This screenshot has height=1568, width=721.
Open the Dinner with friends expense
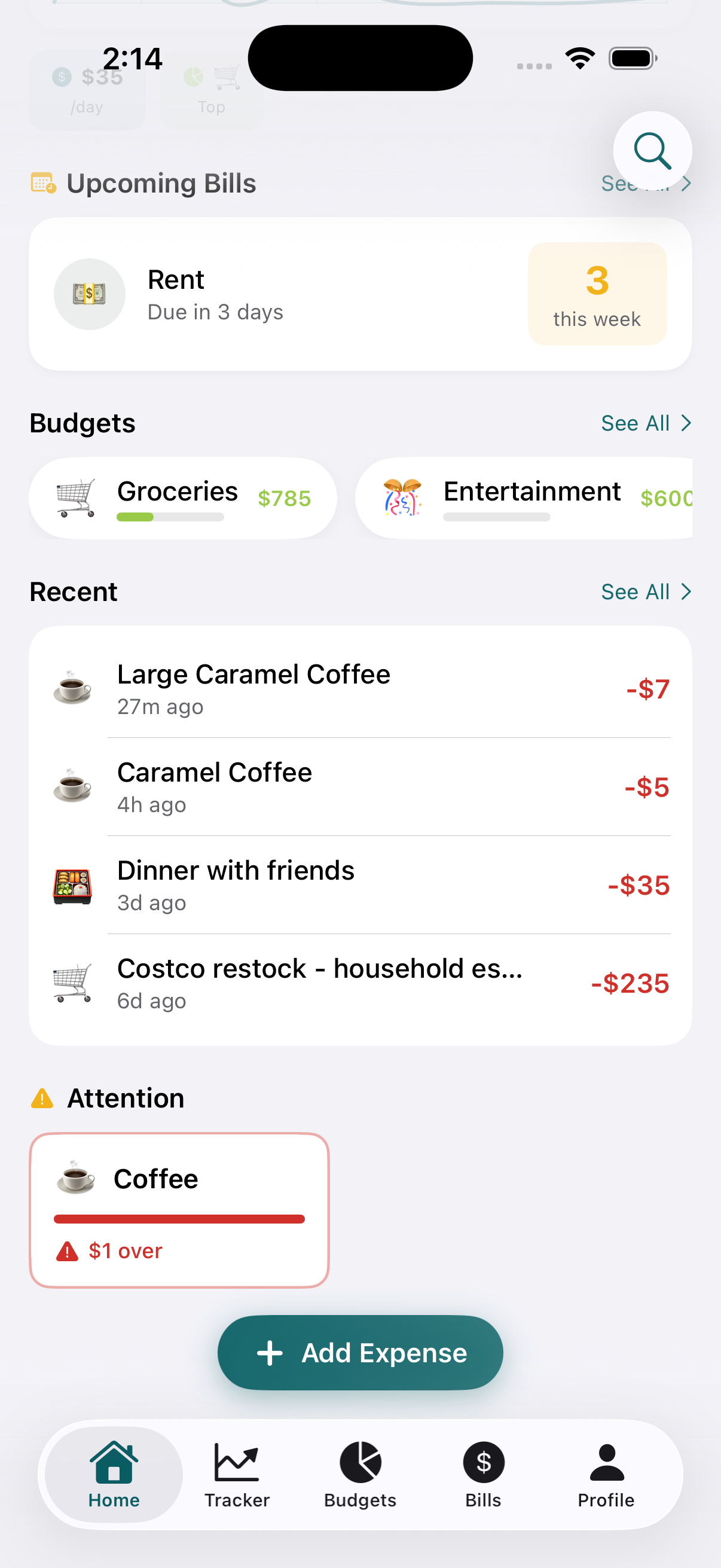pyautogui.click(x=360, y=885)
